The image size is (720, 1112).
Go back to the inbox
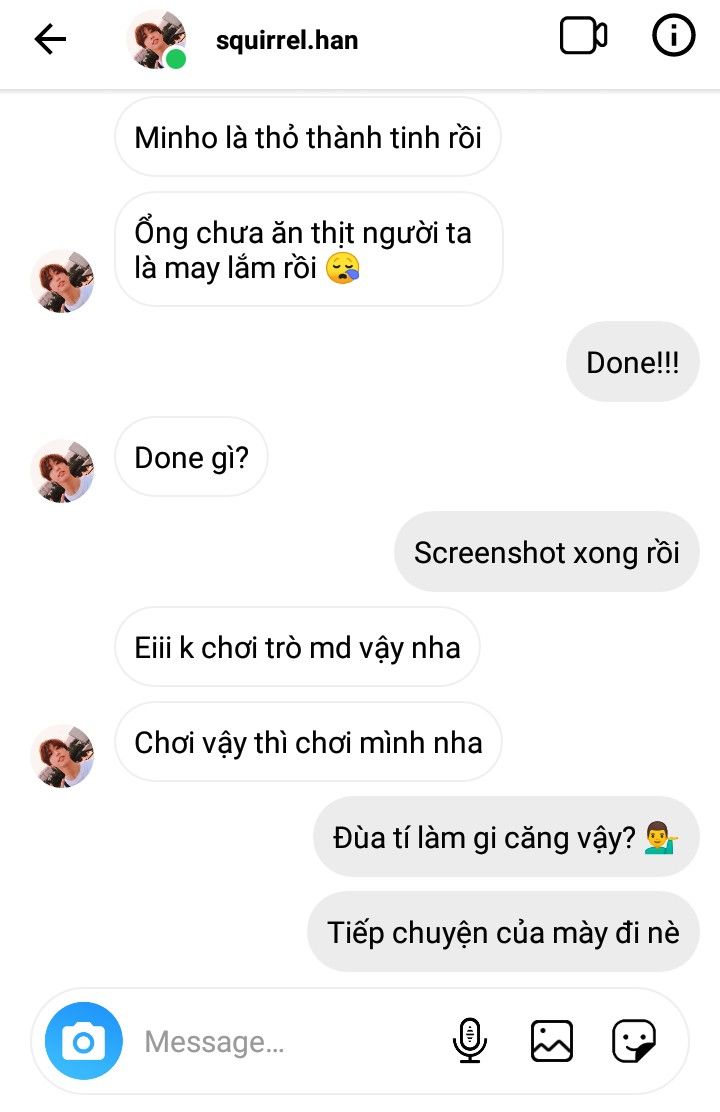pos(50,39)
